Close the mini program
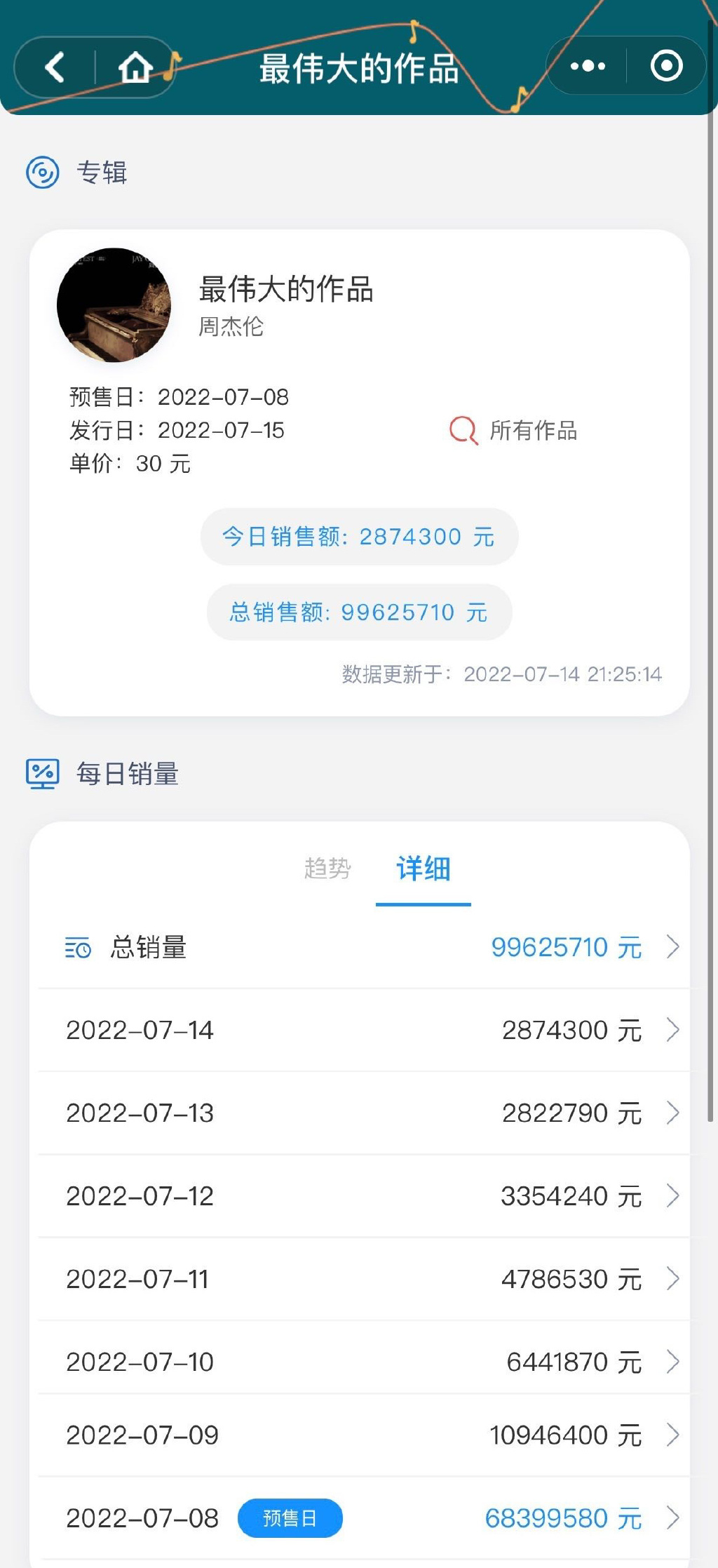The image size is (718, 1568). click(x=666, y=66)
